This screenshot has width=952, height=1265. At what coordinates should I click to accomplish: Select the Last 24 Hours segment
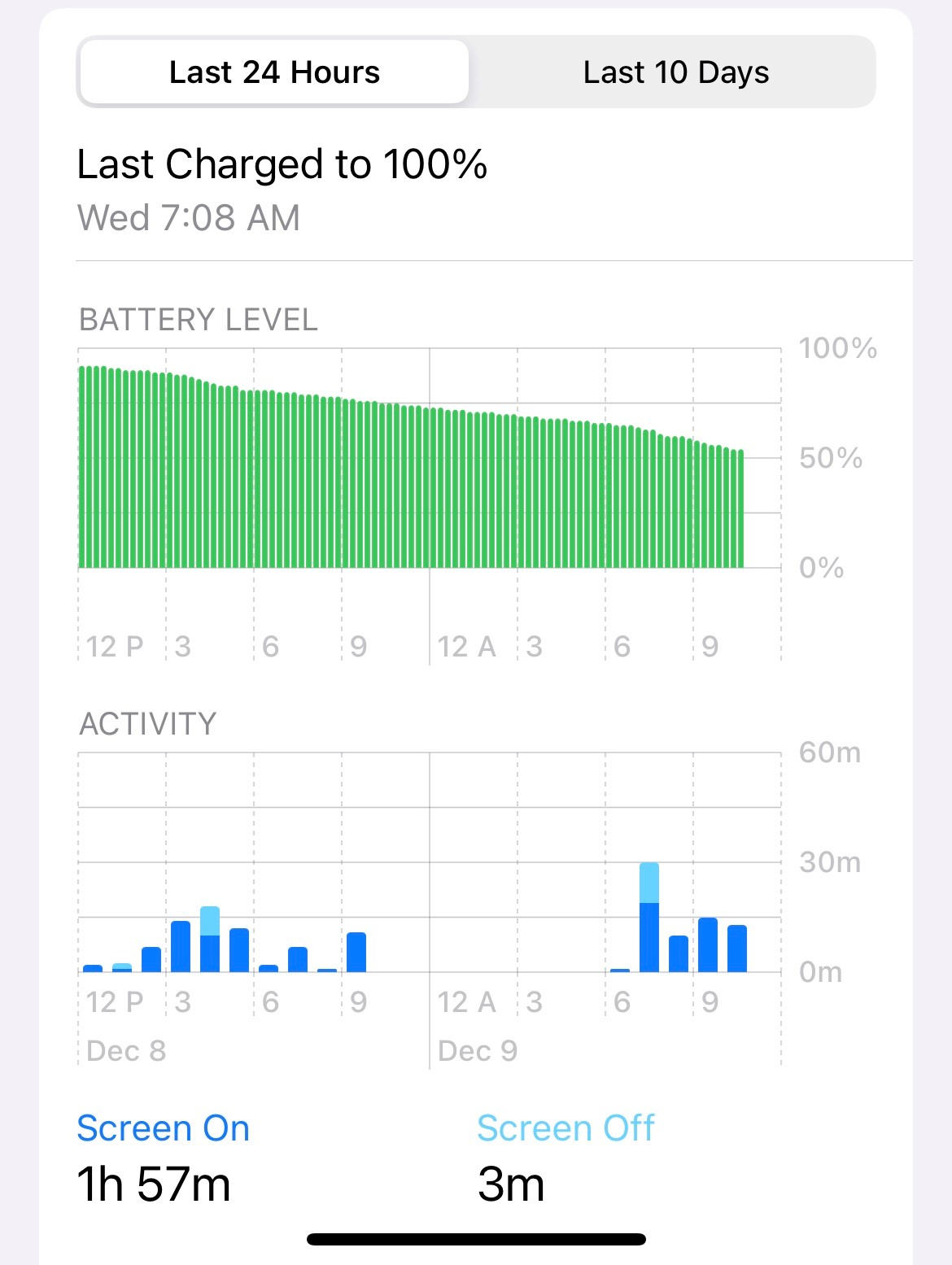click(274, 72)
